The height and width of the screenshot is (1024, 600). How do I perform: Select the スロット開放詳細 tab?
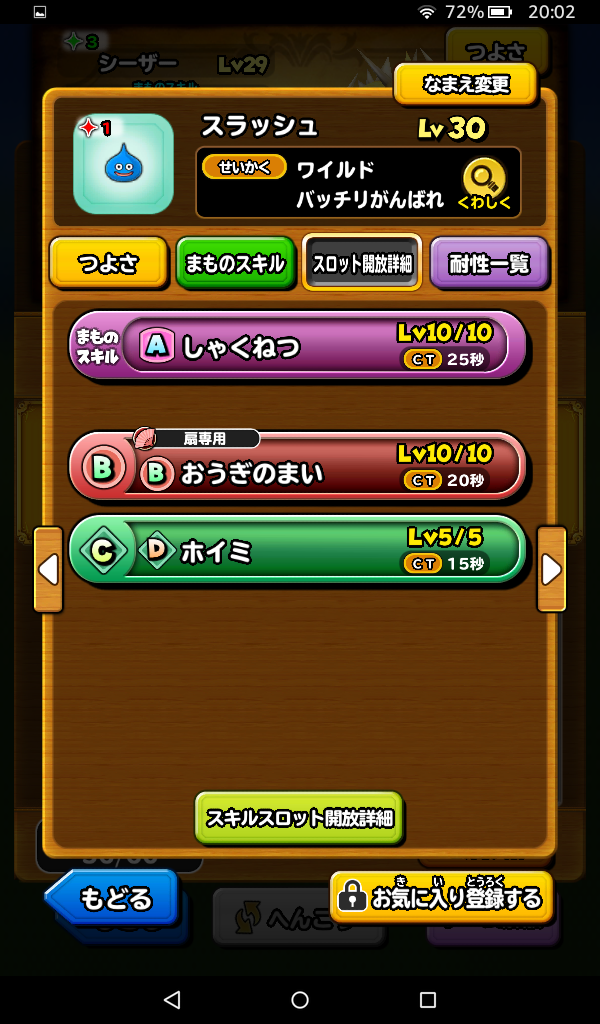362,264
